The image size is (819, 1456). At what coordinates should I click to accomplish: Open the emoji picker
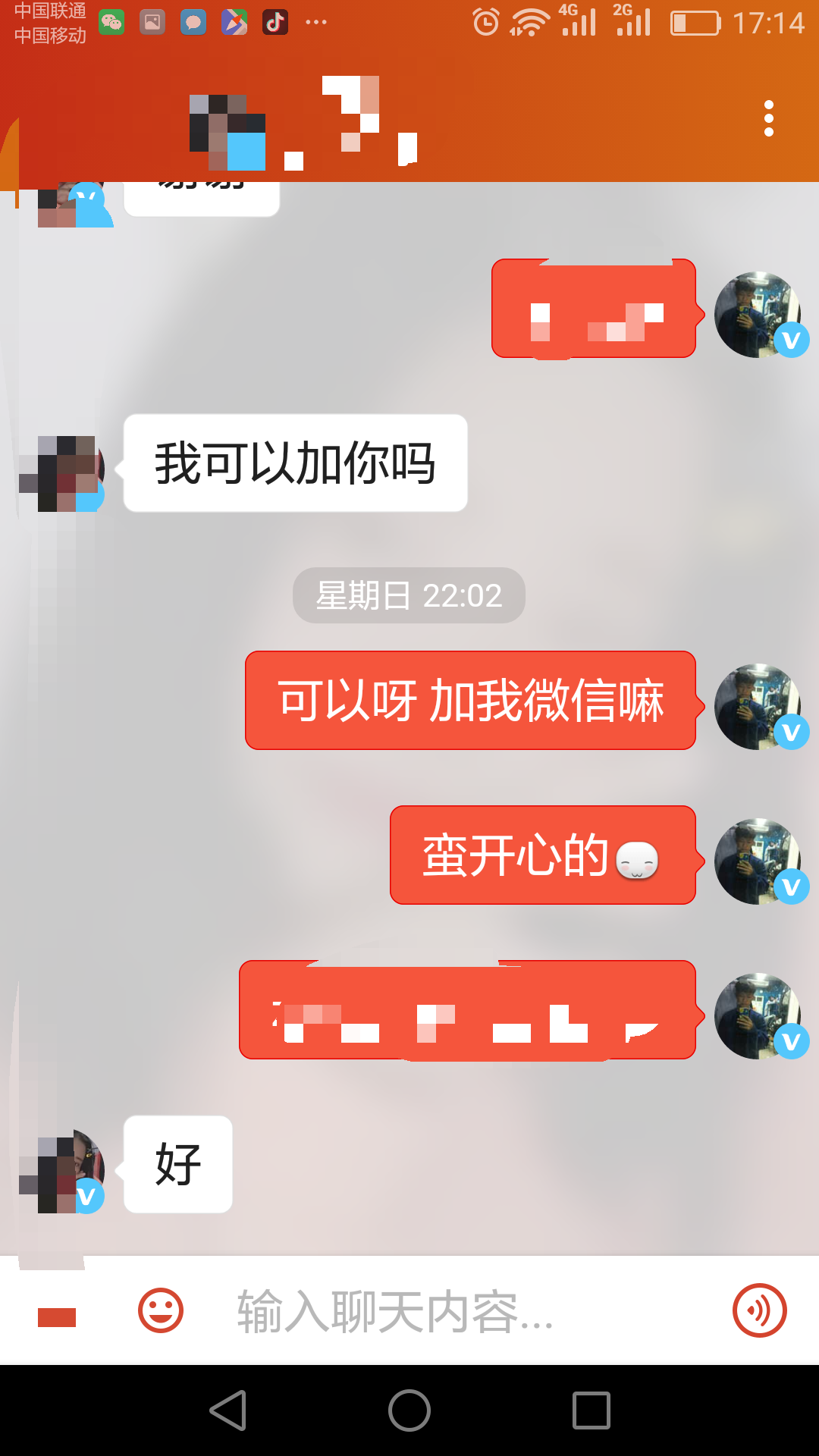(x=161, y=1310)
